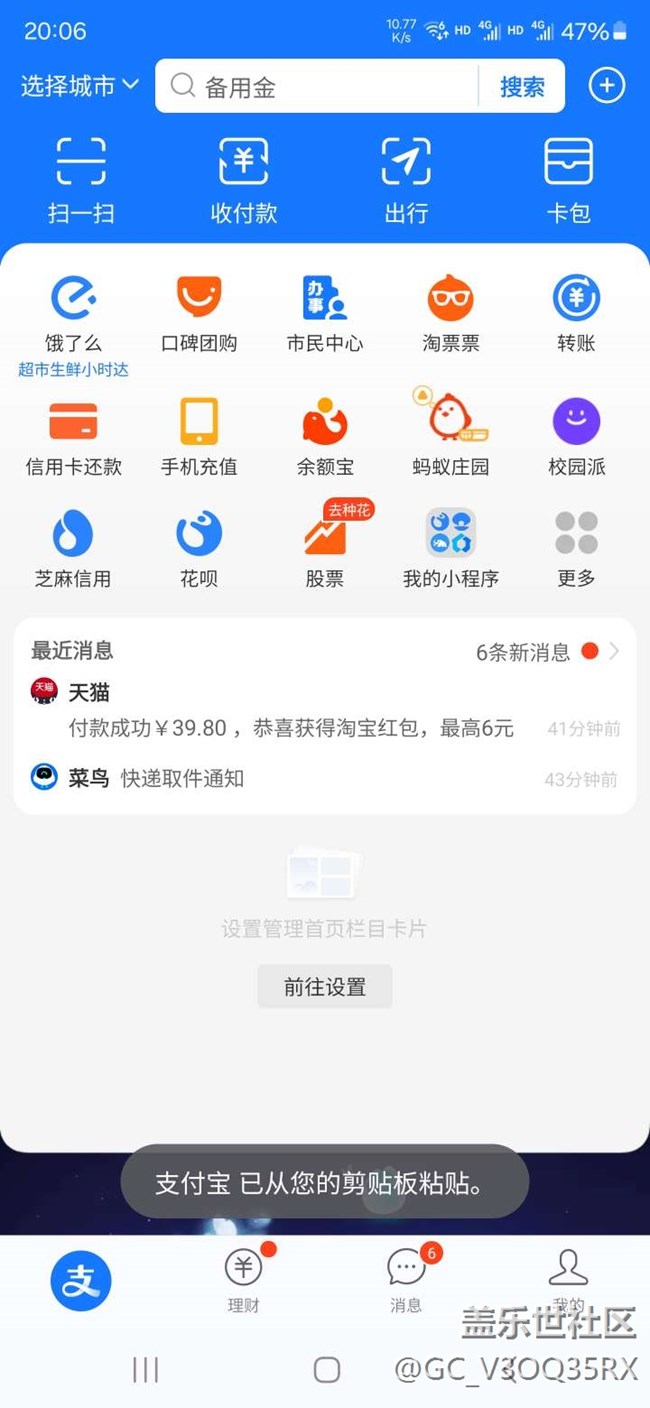Image resolution: width=650 pixels, height=1408 pixels.
Task: Open 余额宝
Action: click(x=325, y=436)
